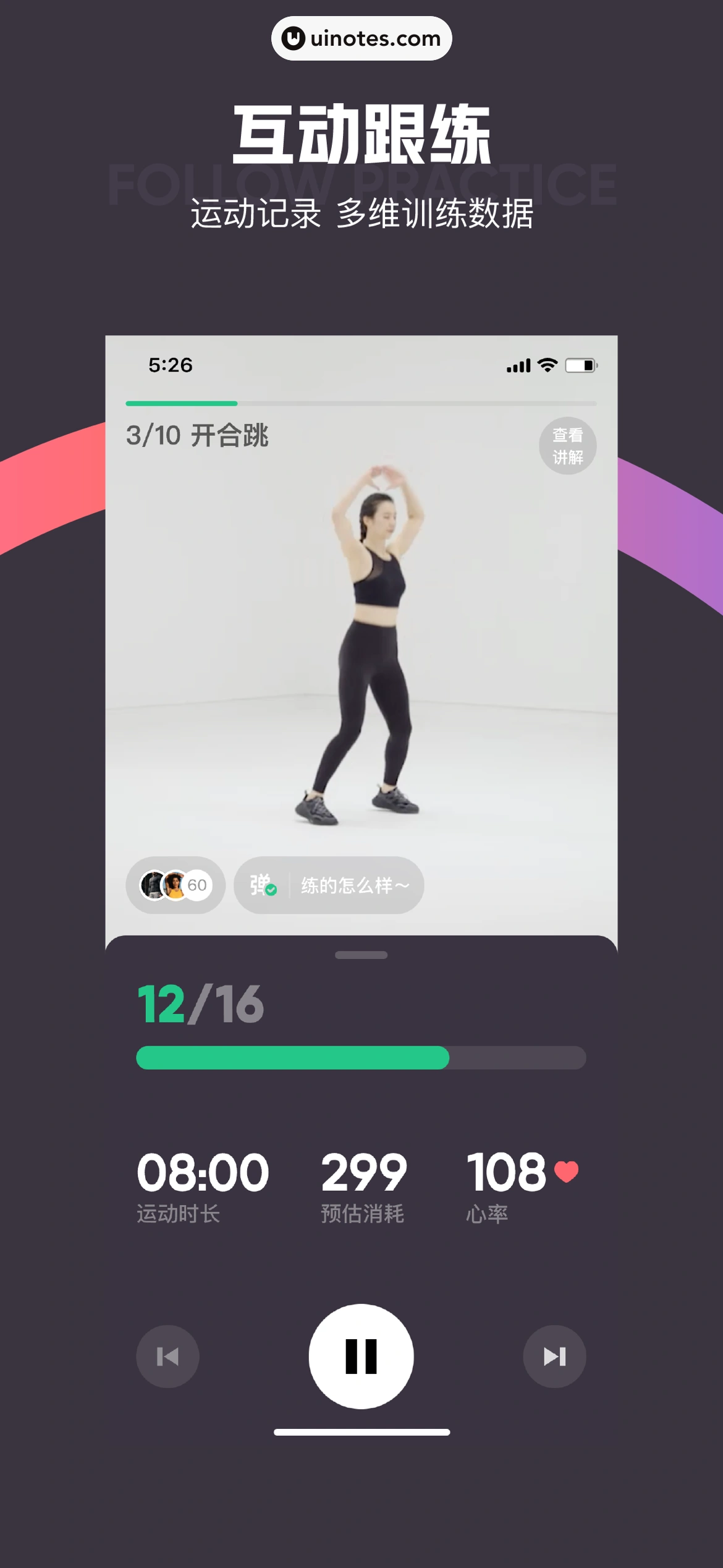
Task: Pause the workout playback
Action: coord(361,1357)
